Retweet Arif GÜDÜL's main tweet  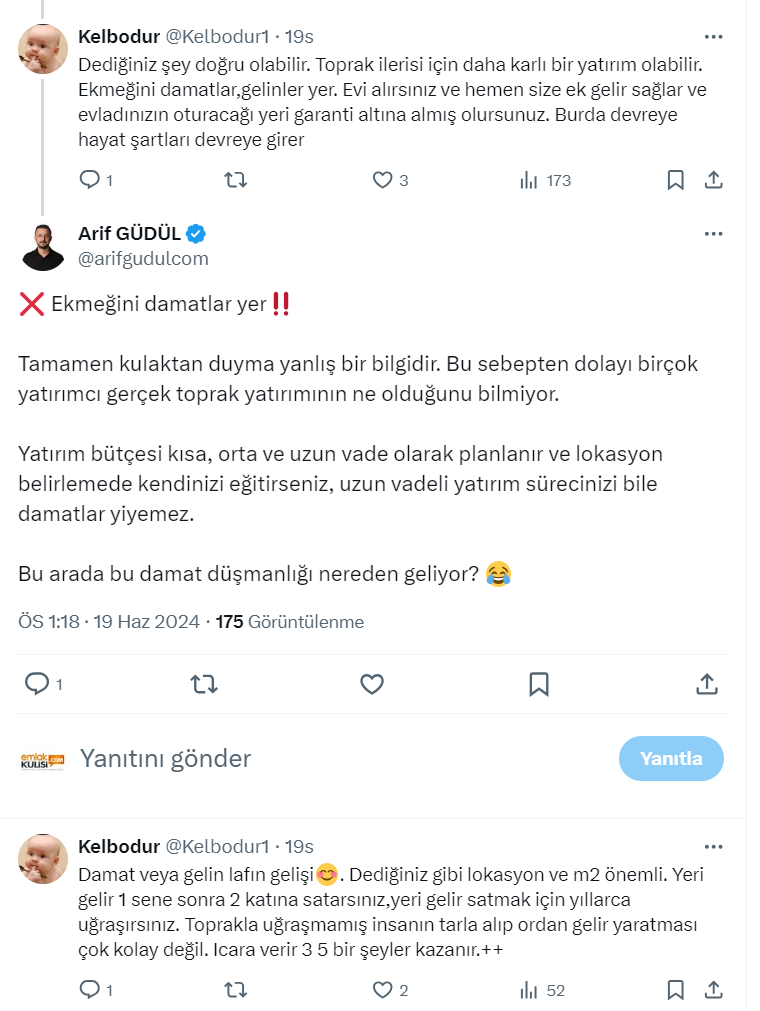coord(204,684)
